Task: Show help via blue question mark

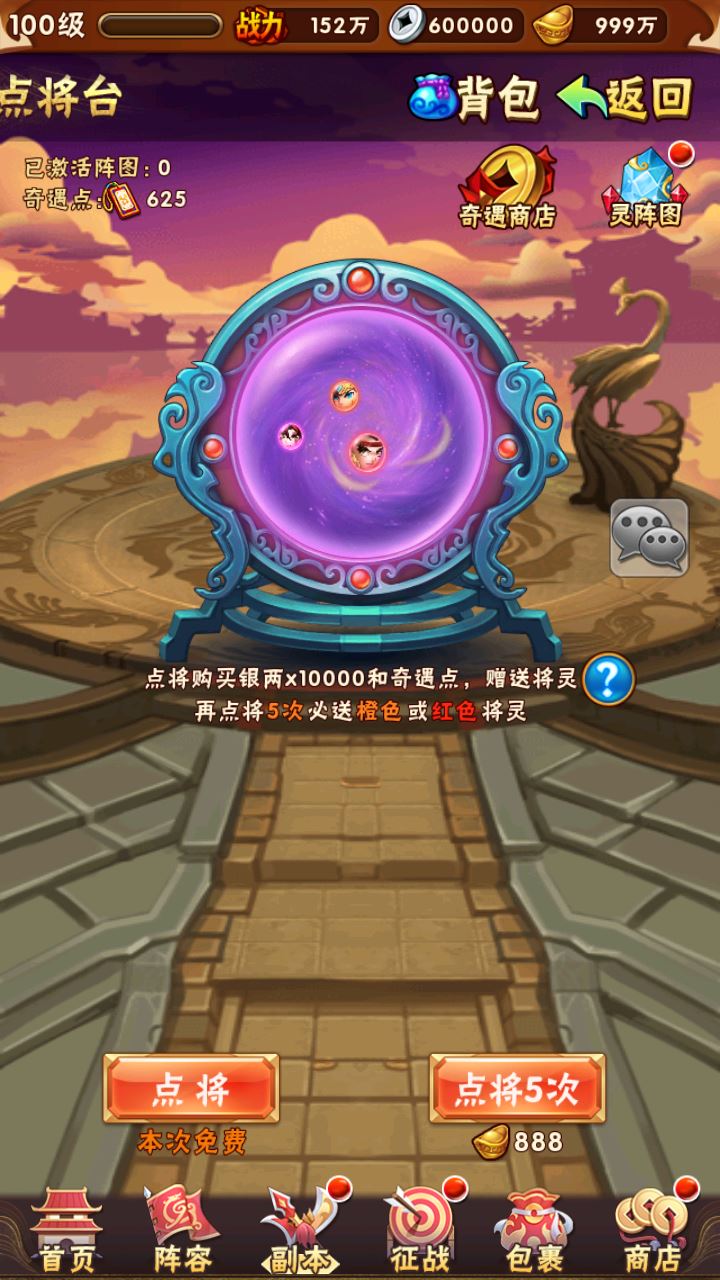Action: tap(608, 681)
